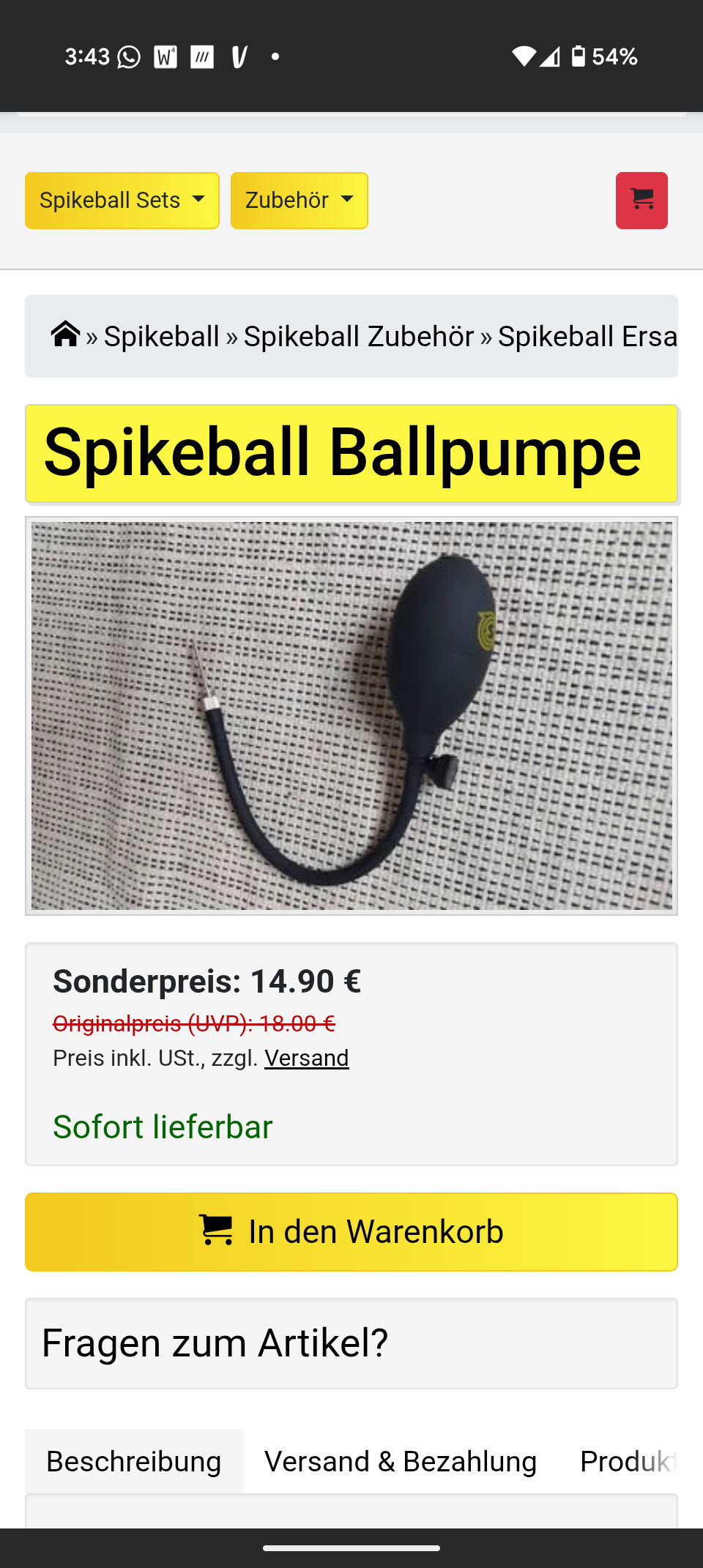Follow the underlined Versand link
This screenshot has width=703, height=1568.
tap(306, 1058)
